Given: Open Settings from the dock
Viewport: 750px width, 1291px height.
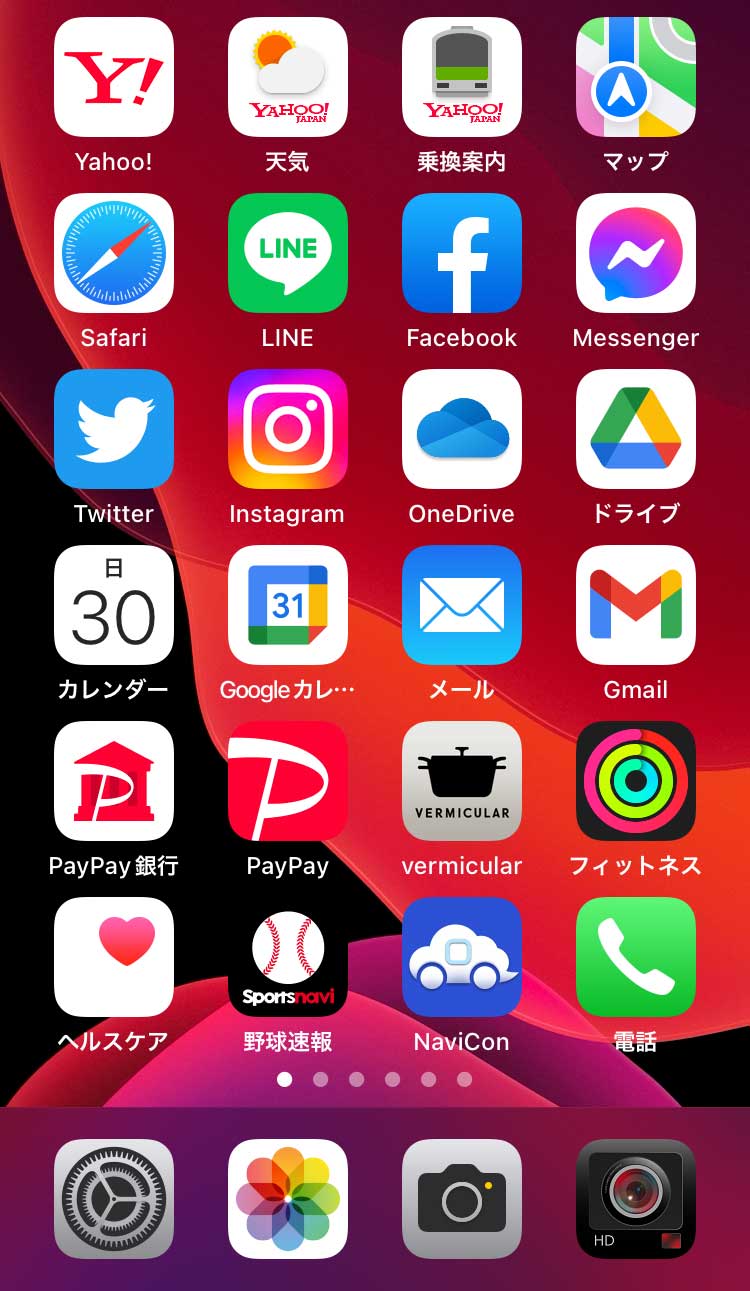Looking at the screenshot, I should point(114,1199).
